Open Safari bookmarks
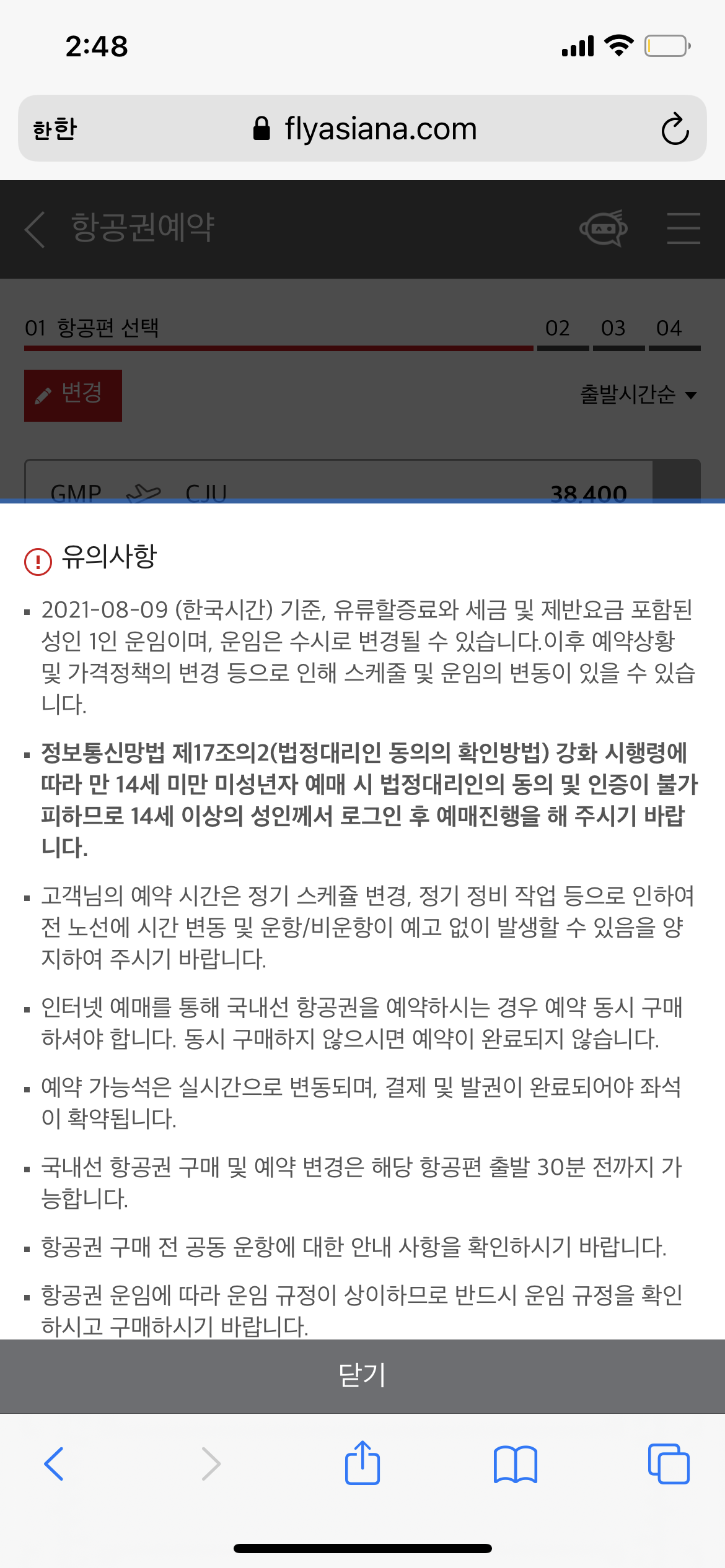This screenshot has height=1568, width=725. click(516, 1464)
